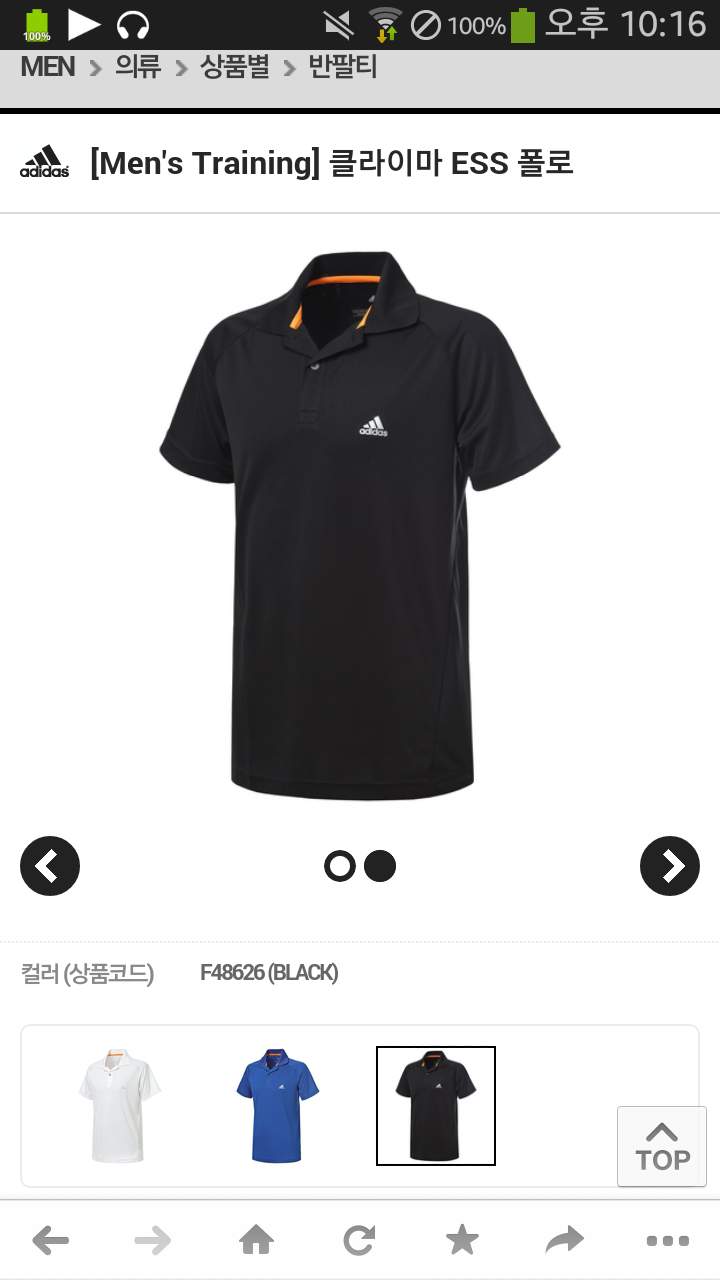Go back in the browser toolbar
Screen dimensions: 720x1280
click(x=50, y=1241)
